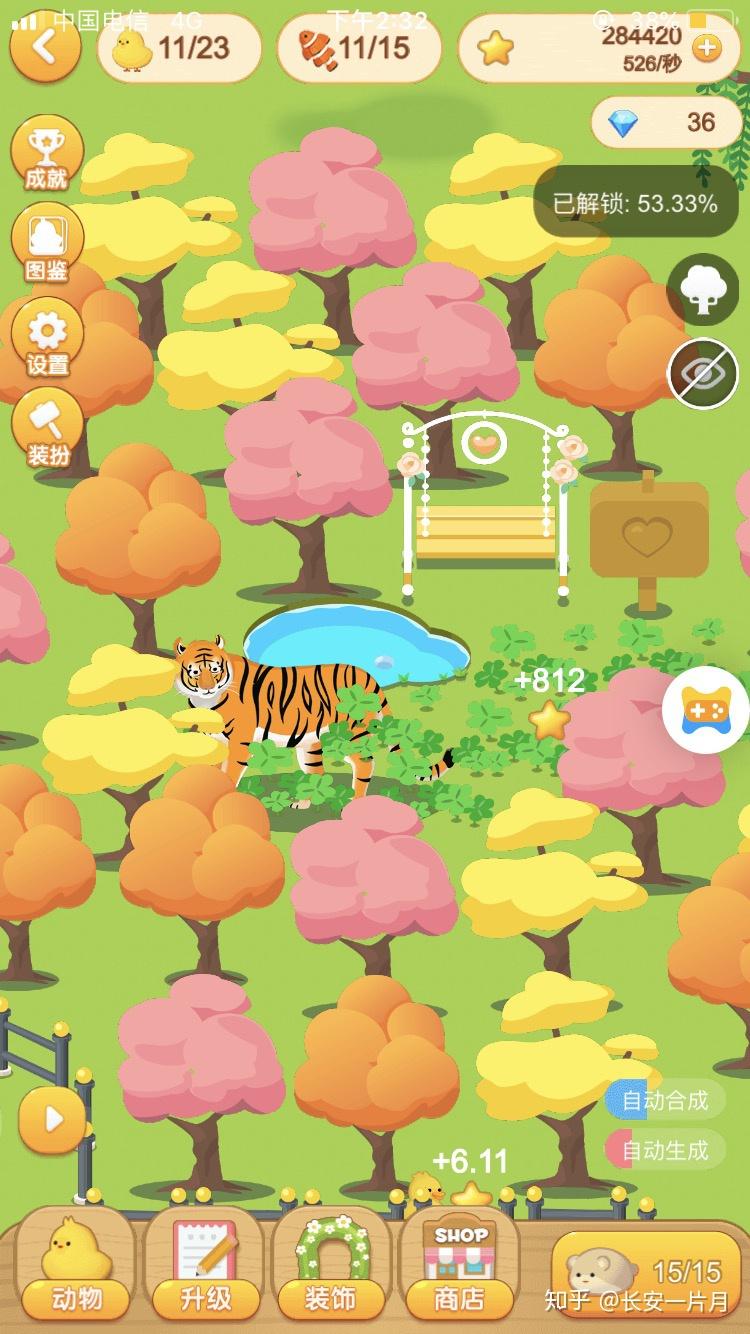The image size is (750, 1334).
Task: Switch to the 动物 animals tab
Action: (76, 1267)
